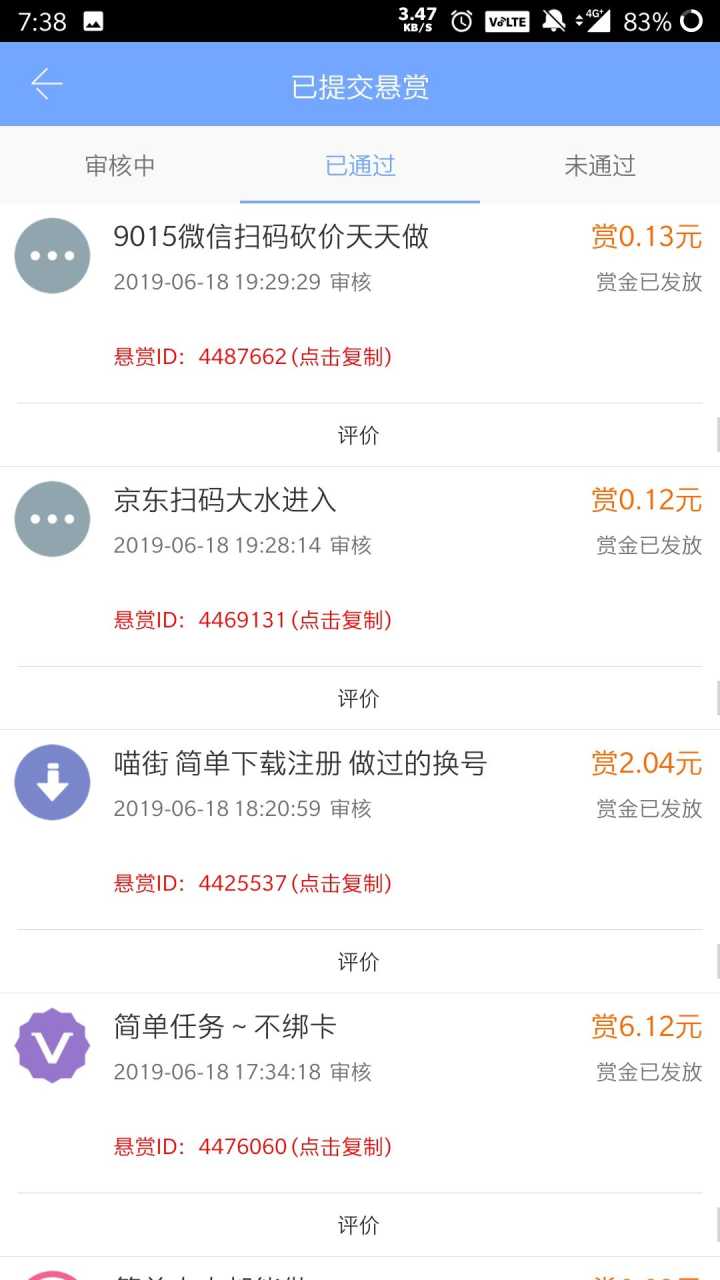Tap 评价 under 9015微信扫码砍价天天做
Screen dimensions: 720x1280
pos(359,436)
